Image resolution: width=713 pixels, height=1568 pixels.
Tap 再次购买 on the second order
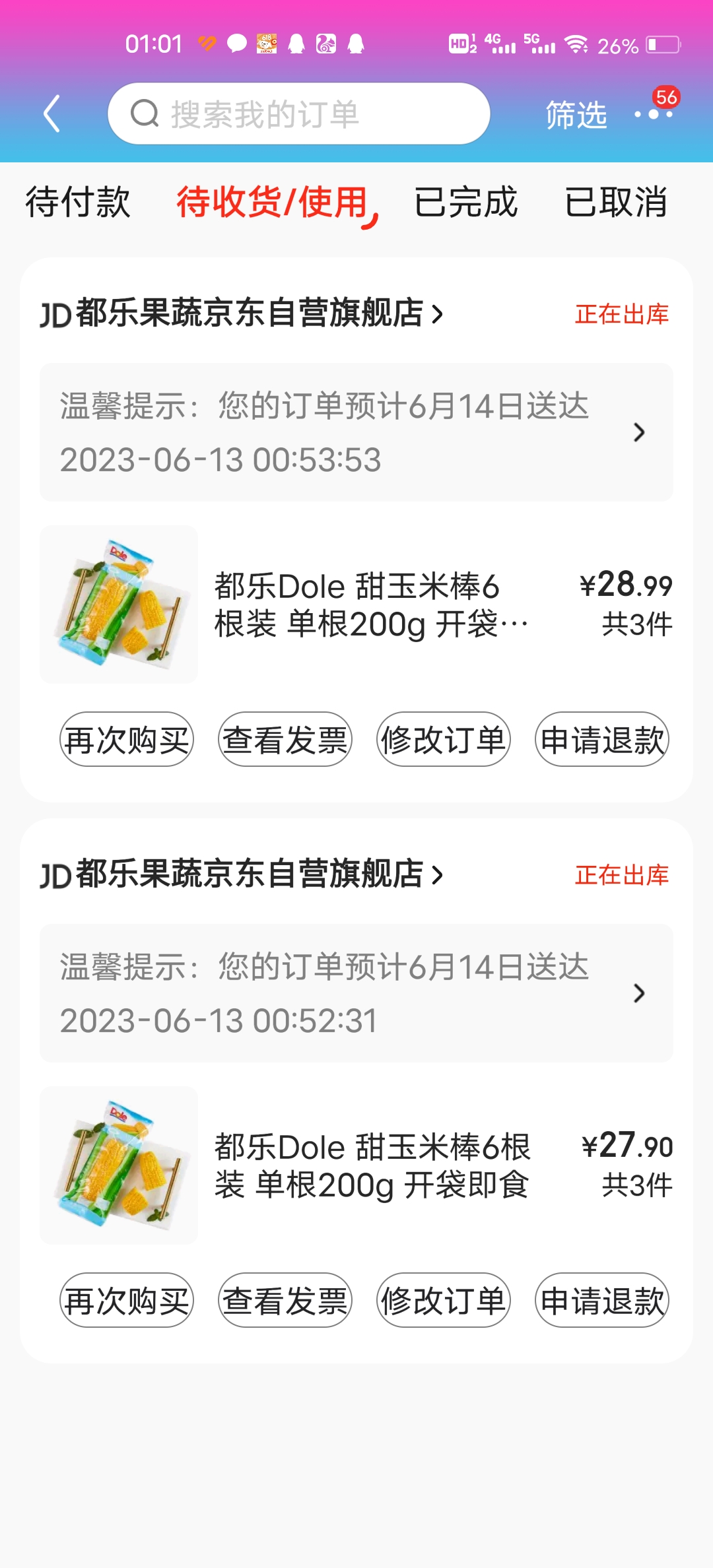point(127,1300)
